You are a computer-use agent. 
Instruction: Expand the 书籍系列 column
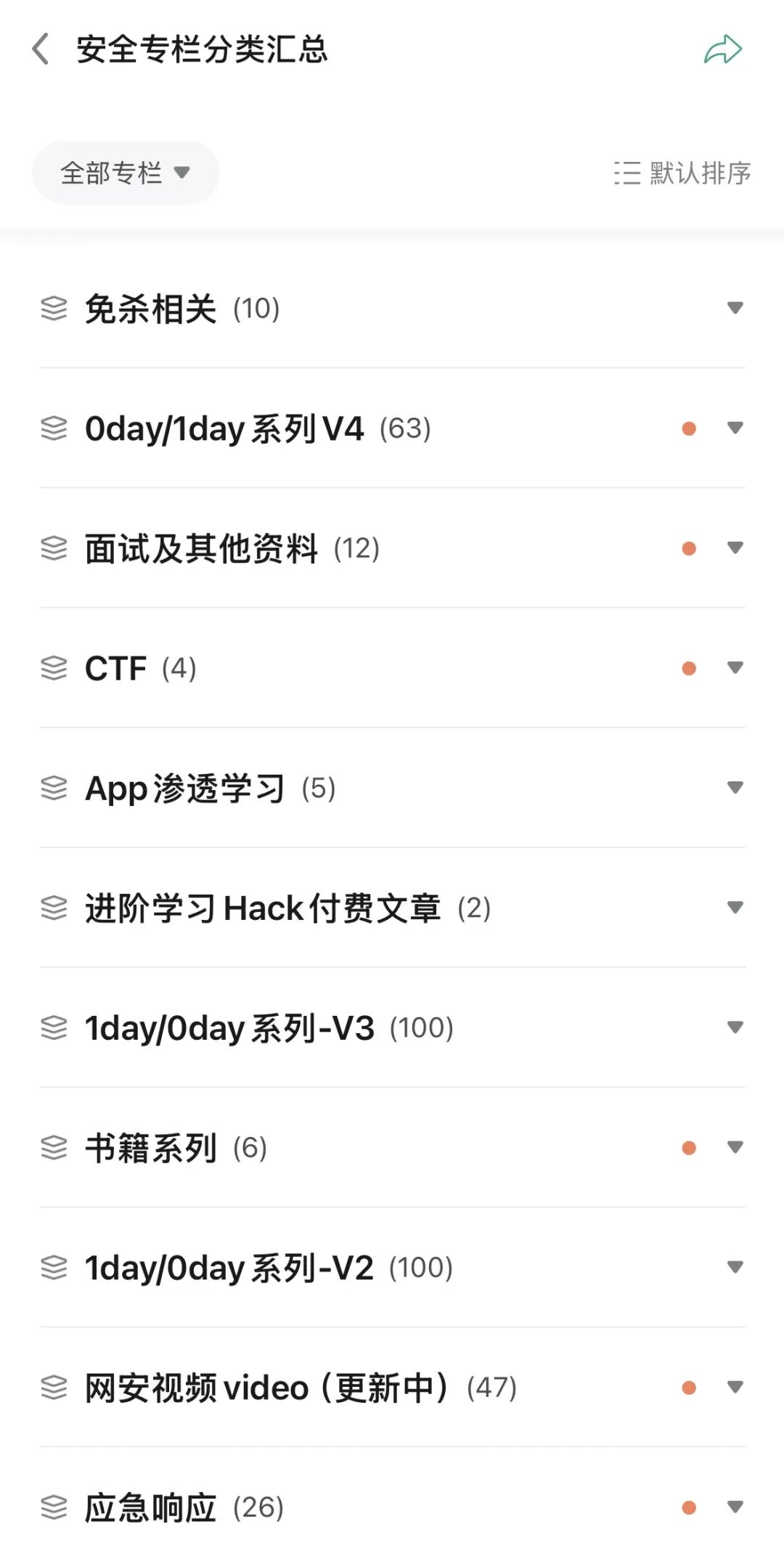point(735,1147)
